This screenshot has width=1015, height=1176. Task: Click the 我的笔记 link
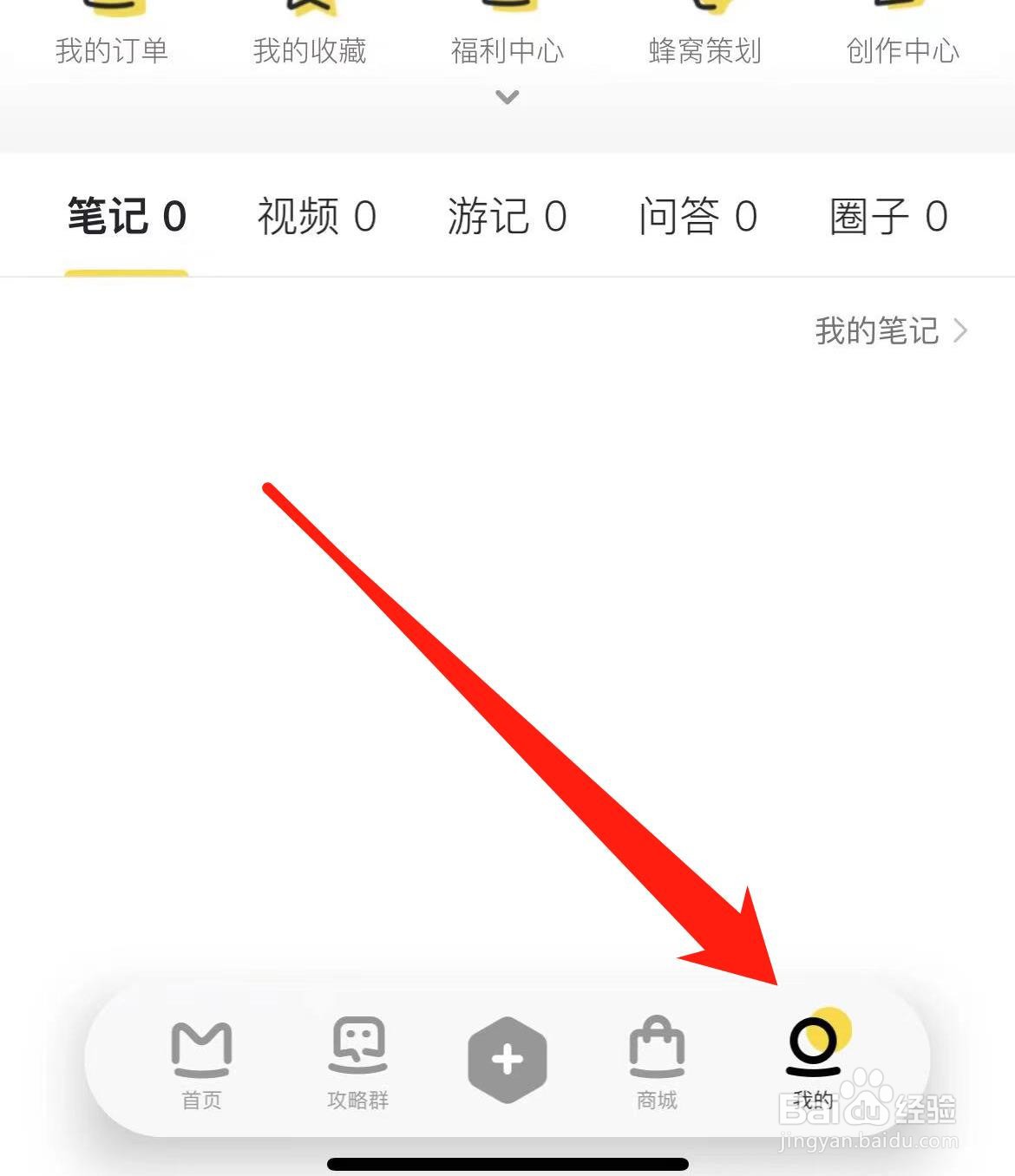(x=876, y=330)
